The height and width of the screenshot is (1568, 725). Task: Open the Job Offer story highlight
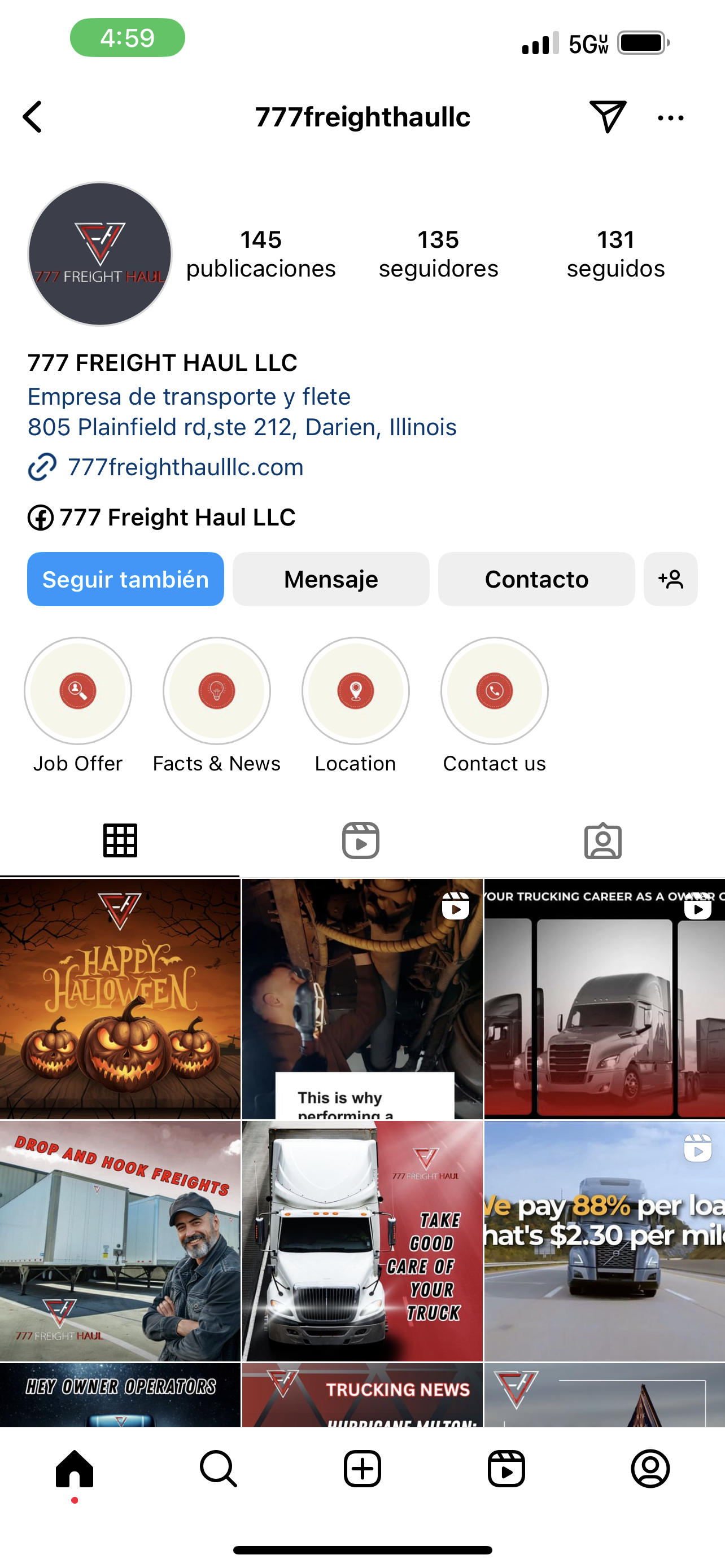pyautogui.click(x=78, y=691)
